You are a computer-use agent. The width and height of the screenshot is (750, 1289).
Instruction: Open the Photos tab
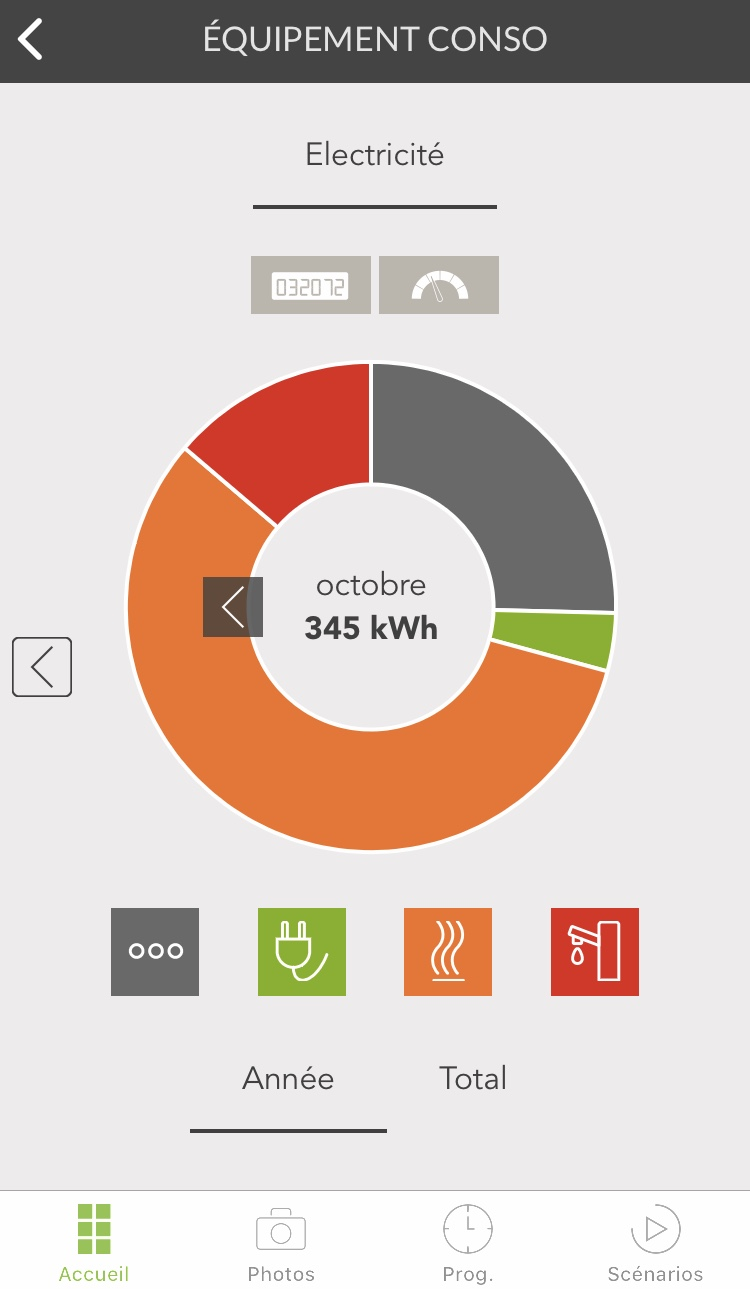(x=281, y=1243)
